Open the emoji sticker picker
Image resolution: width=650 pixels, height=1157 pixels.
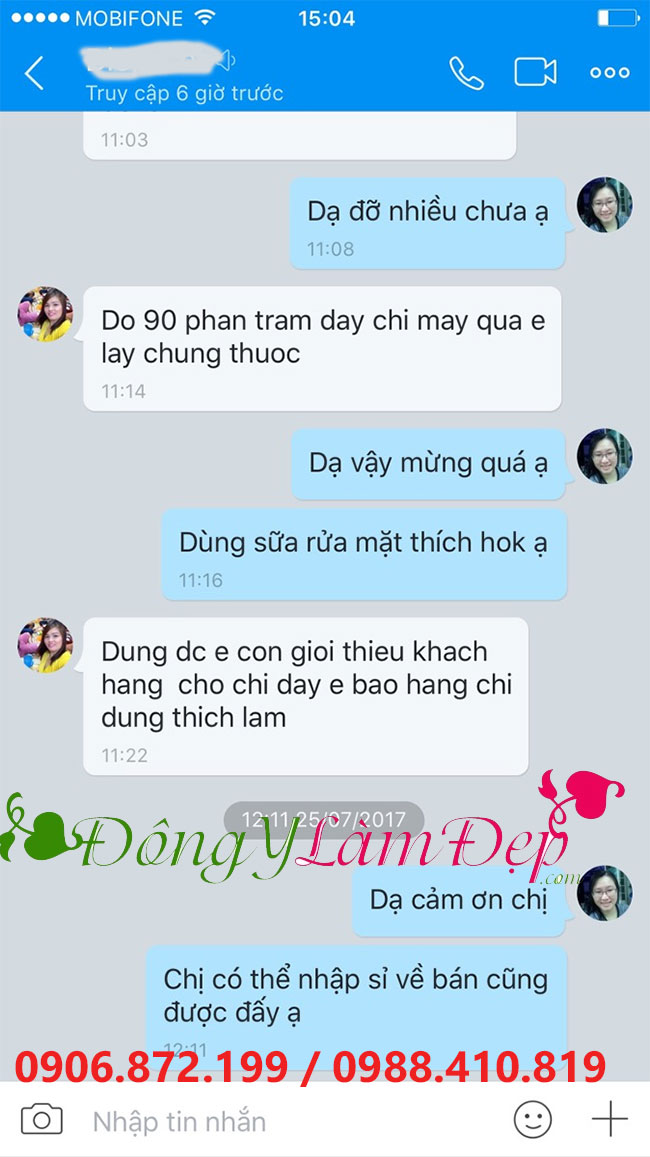533,1120
